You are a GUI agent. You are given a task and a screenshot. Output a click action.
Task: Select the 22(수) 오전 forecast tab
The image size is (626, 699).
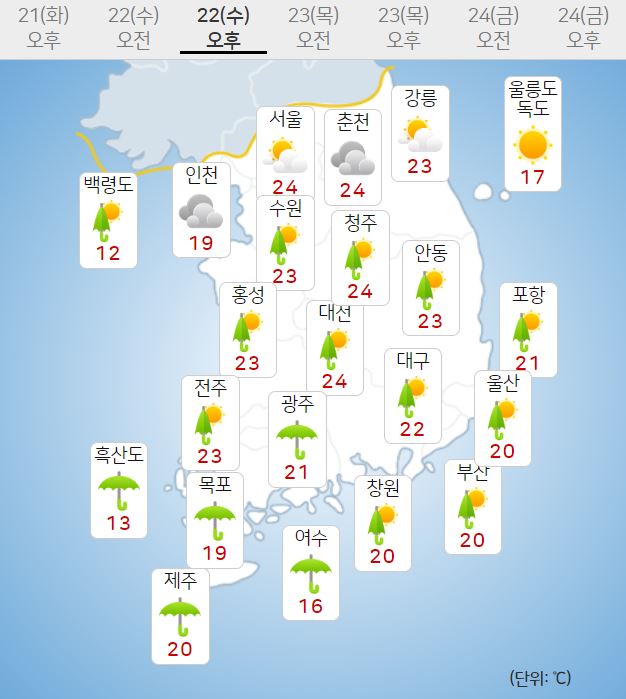point(133,28)
